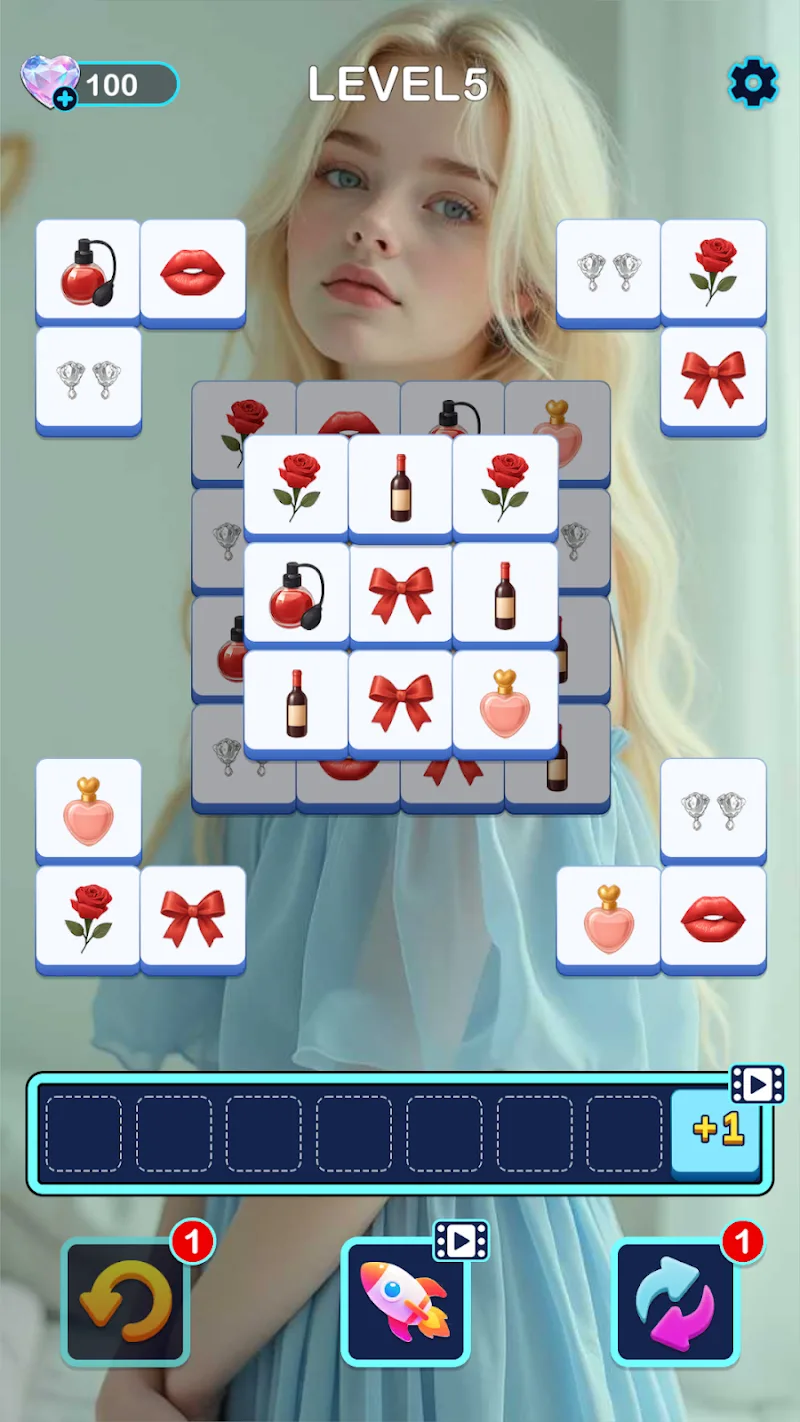
Task: Open the settings gear
Action: (x=752, y=83)
